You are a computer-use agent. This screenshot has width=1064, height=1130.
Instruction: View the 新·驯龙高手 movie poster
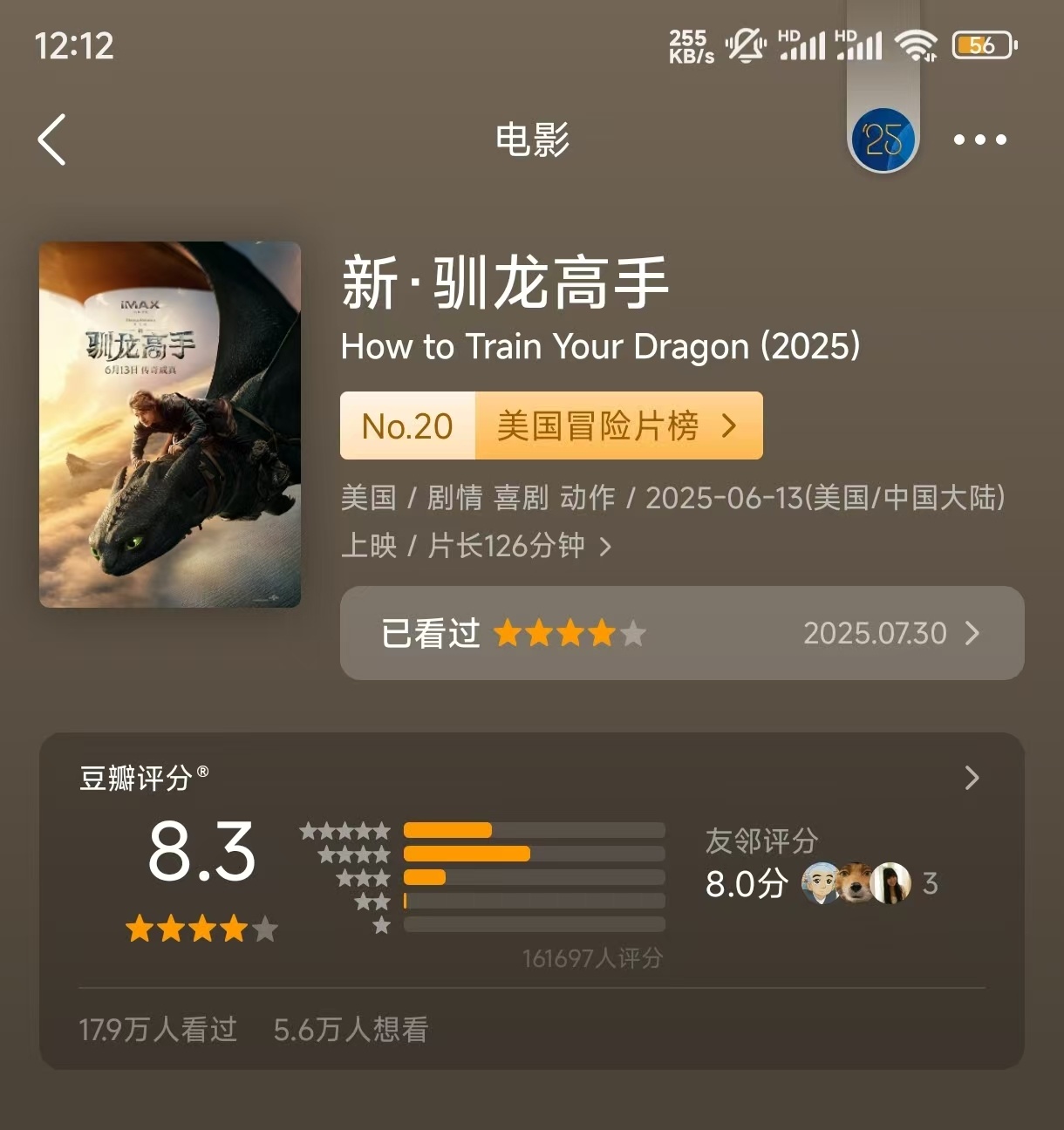170,424
